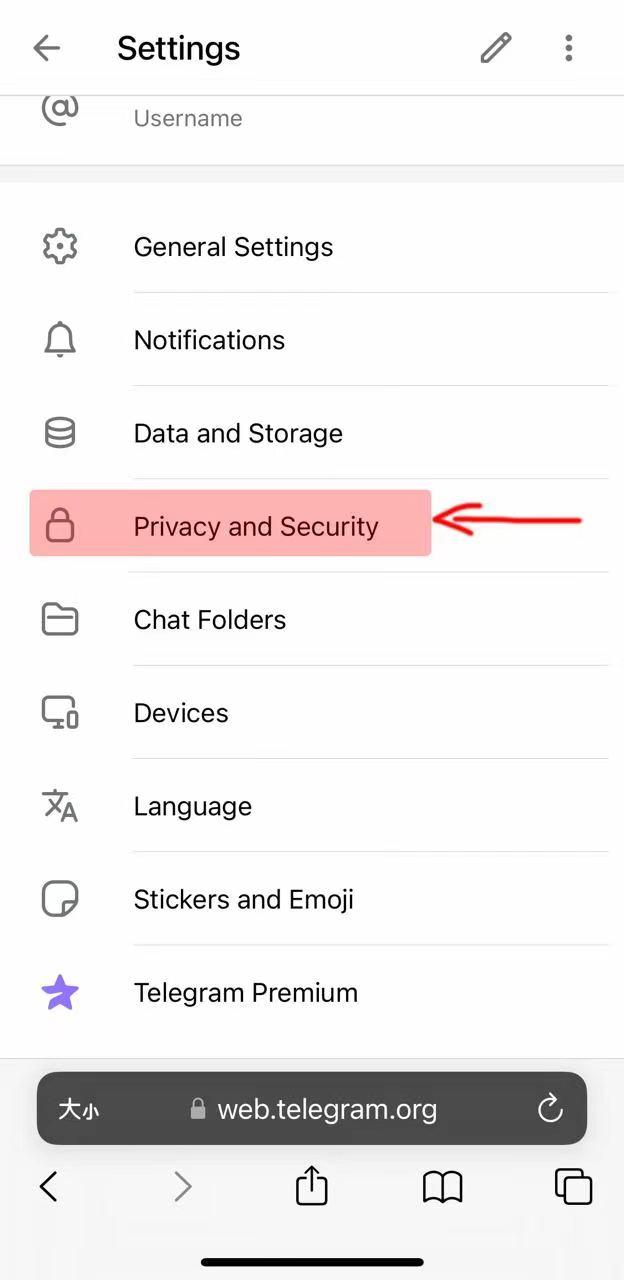Open Devices settings
The image size is (624, 1280).
point(181,713)
